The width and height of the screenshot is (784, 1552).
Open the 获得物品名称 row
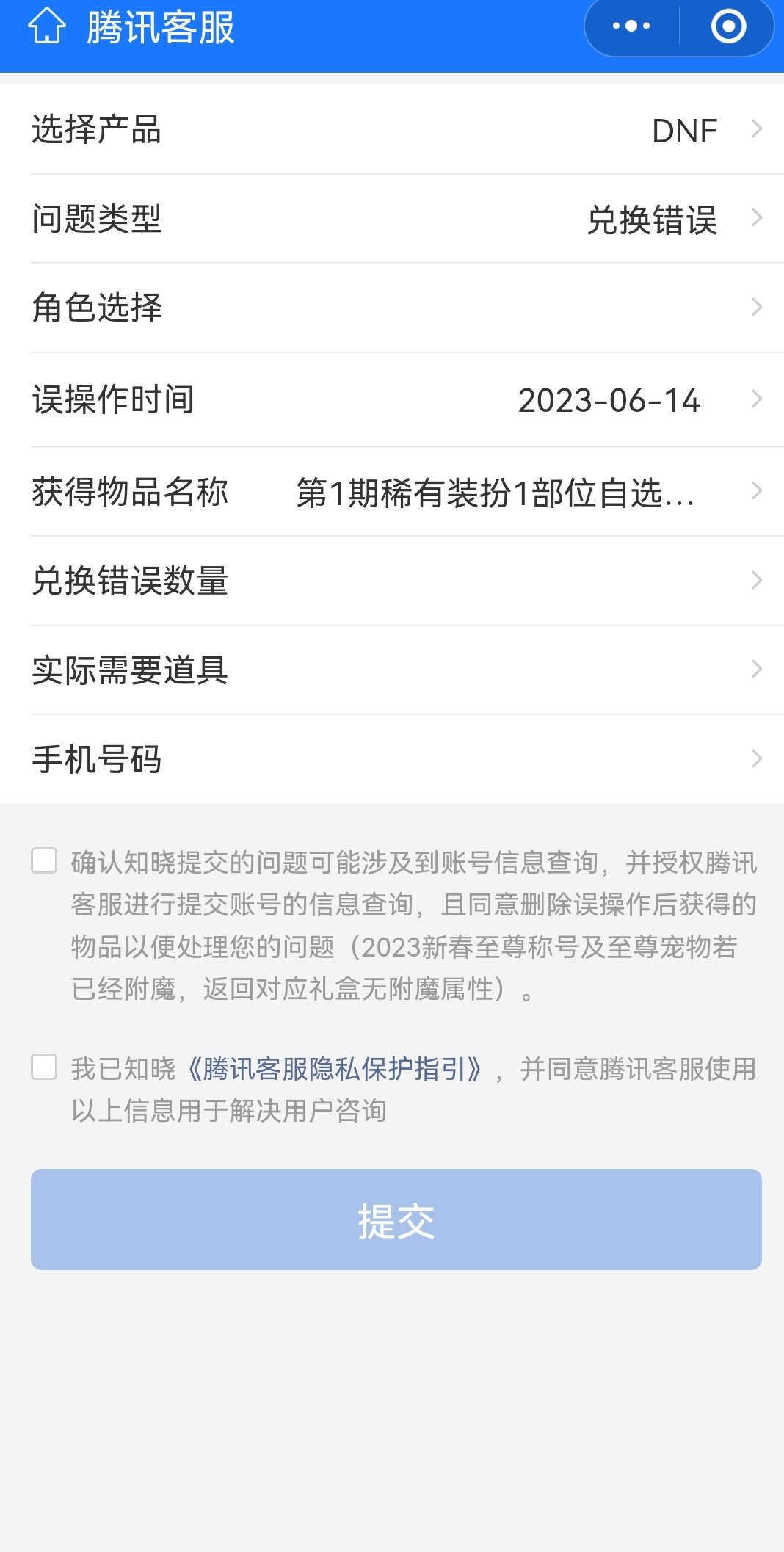coord(392,492)
